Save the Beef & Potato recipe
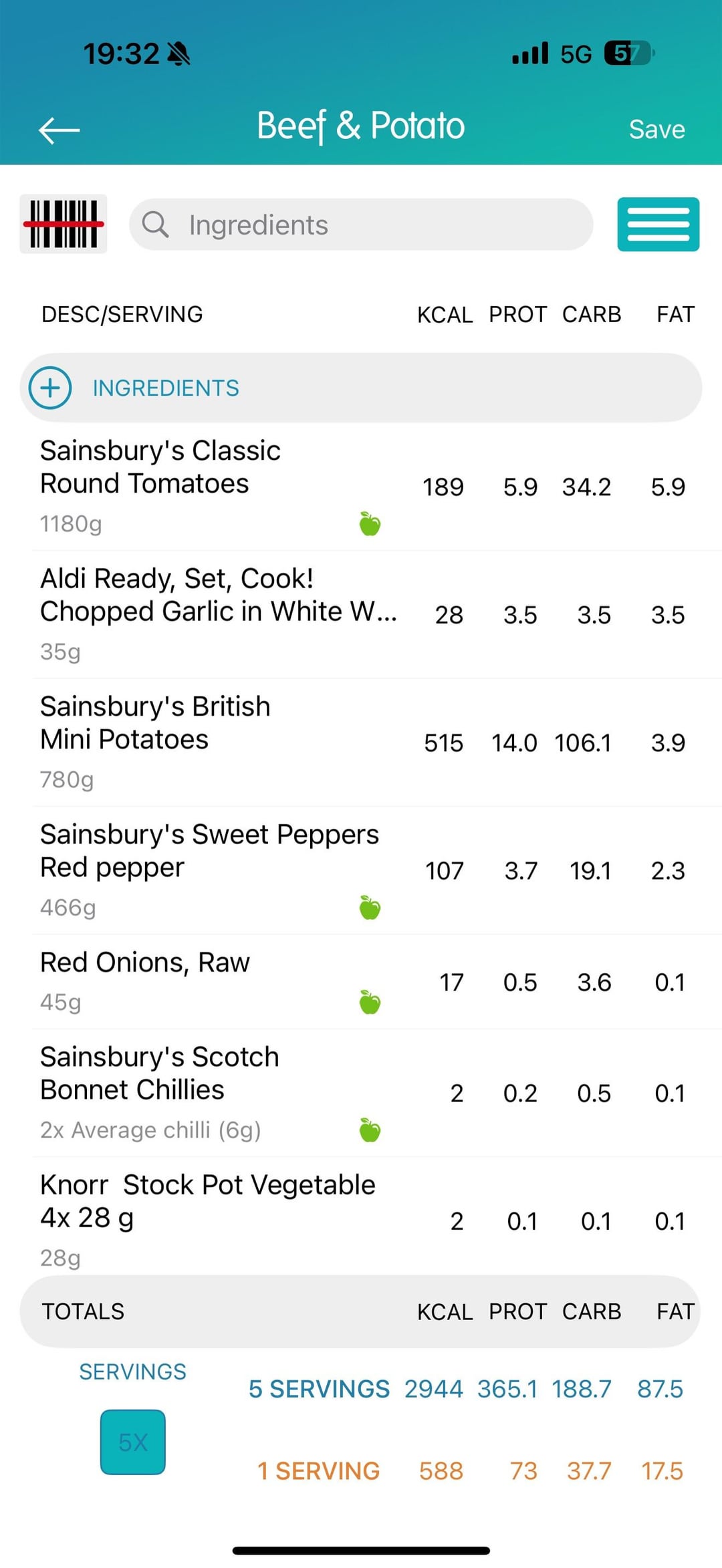Viewport: 722px width, 1568px height. point(656,130)
